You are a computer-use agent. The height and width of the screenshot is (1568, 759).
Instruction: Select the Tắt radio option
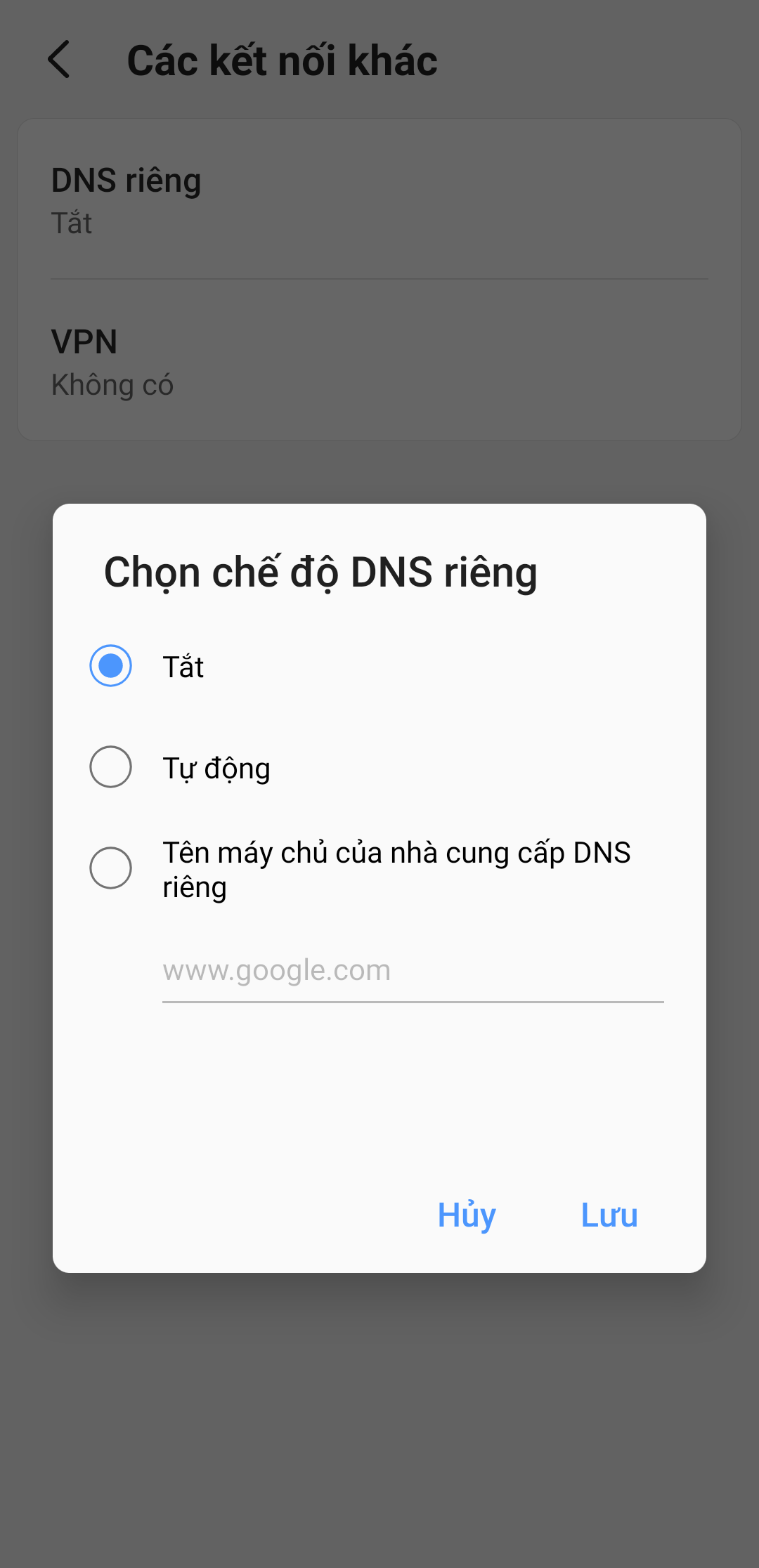pos(111,665)
